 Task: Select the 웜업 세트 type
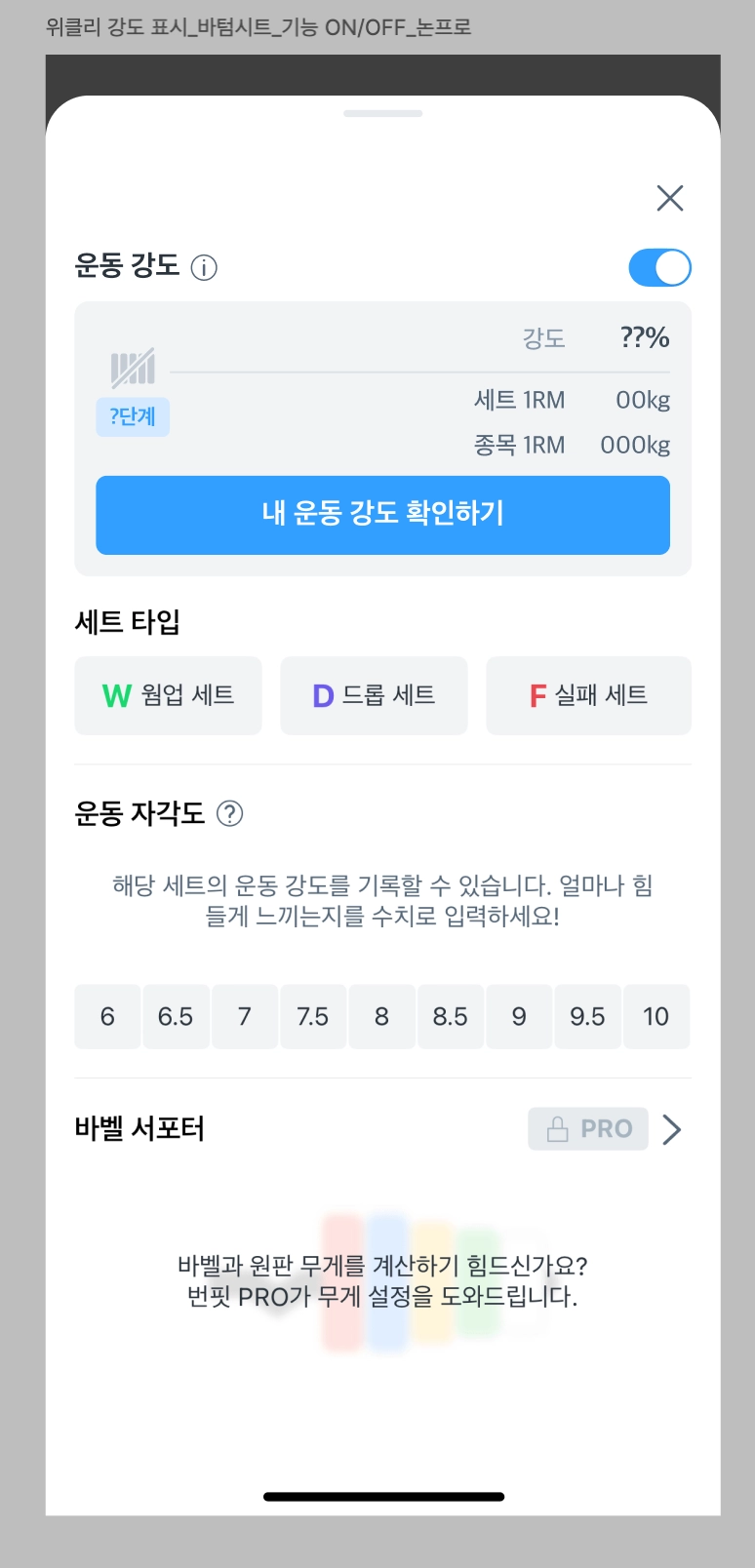168,695
